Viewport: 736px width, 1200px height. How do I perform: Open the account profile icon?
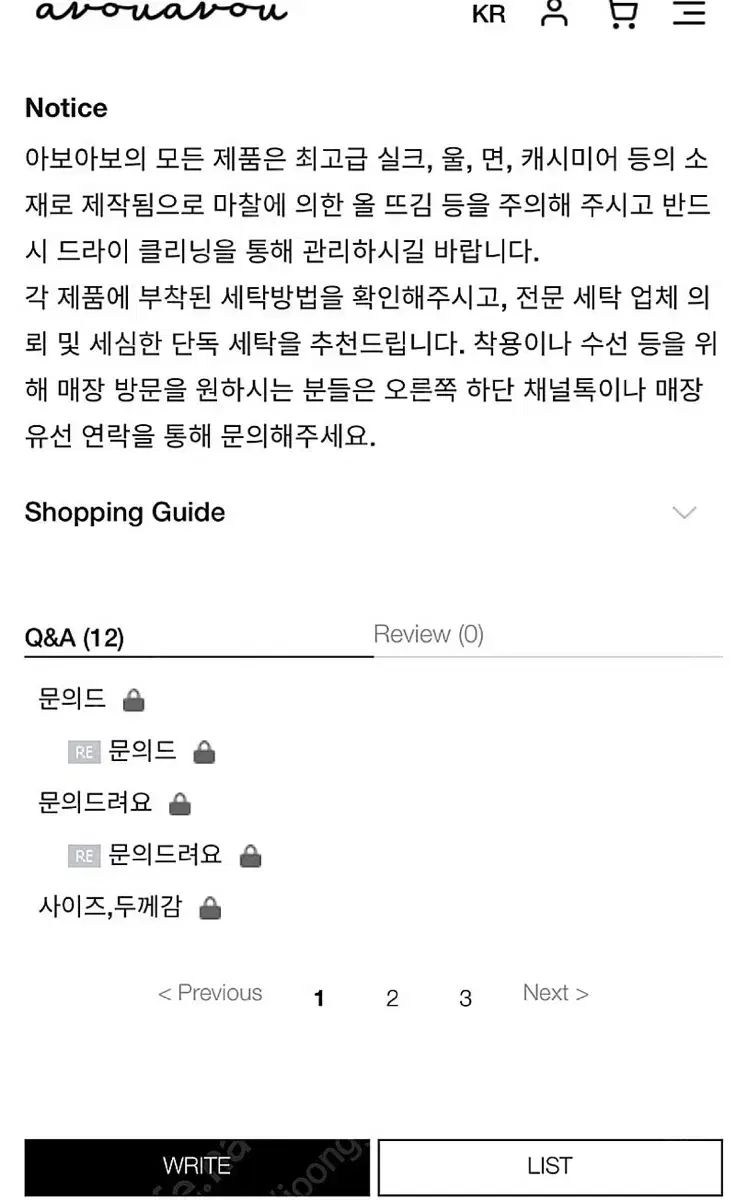coord(554,12)
